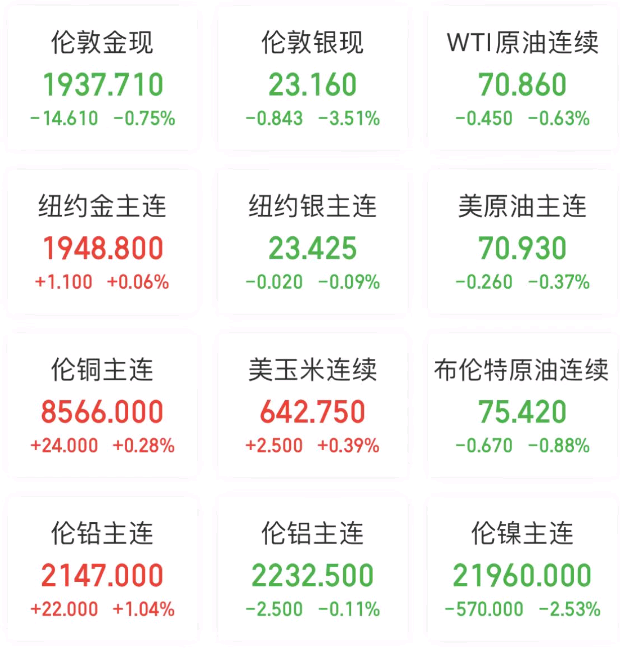Screen dimensions: 620x648
Task: View the 布伦特原油连续 quote details
Action: pyautogui.click(x=522, y=410)
